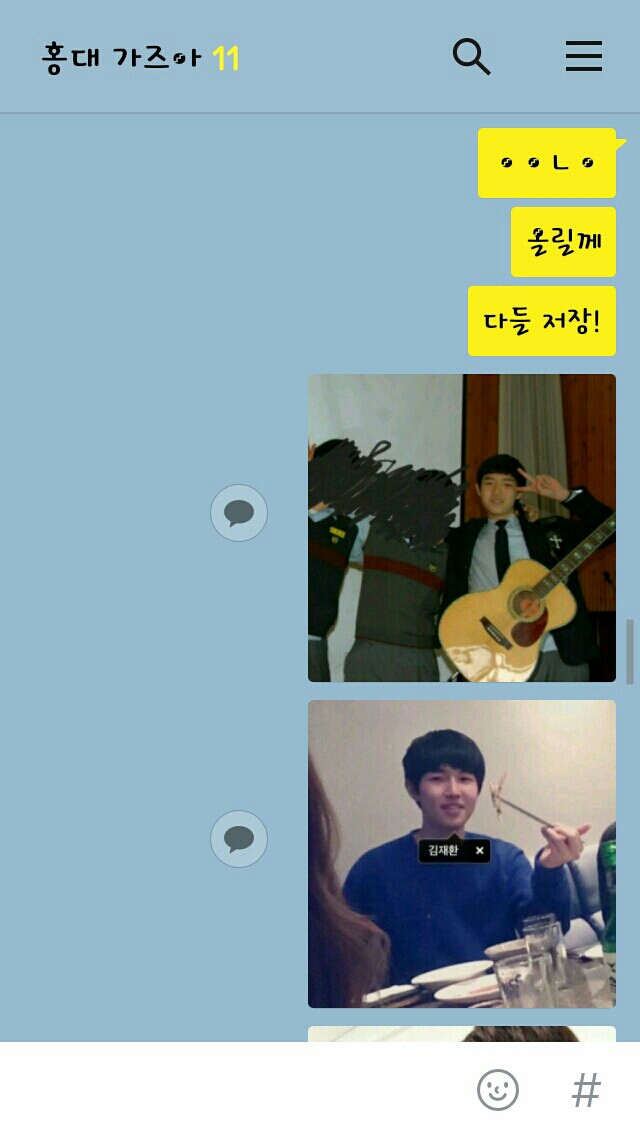Tap the hashtag search button
The height and width of the screenshot is (1138, 640).
(x=586, y=1090)
